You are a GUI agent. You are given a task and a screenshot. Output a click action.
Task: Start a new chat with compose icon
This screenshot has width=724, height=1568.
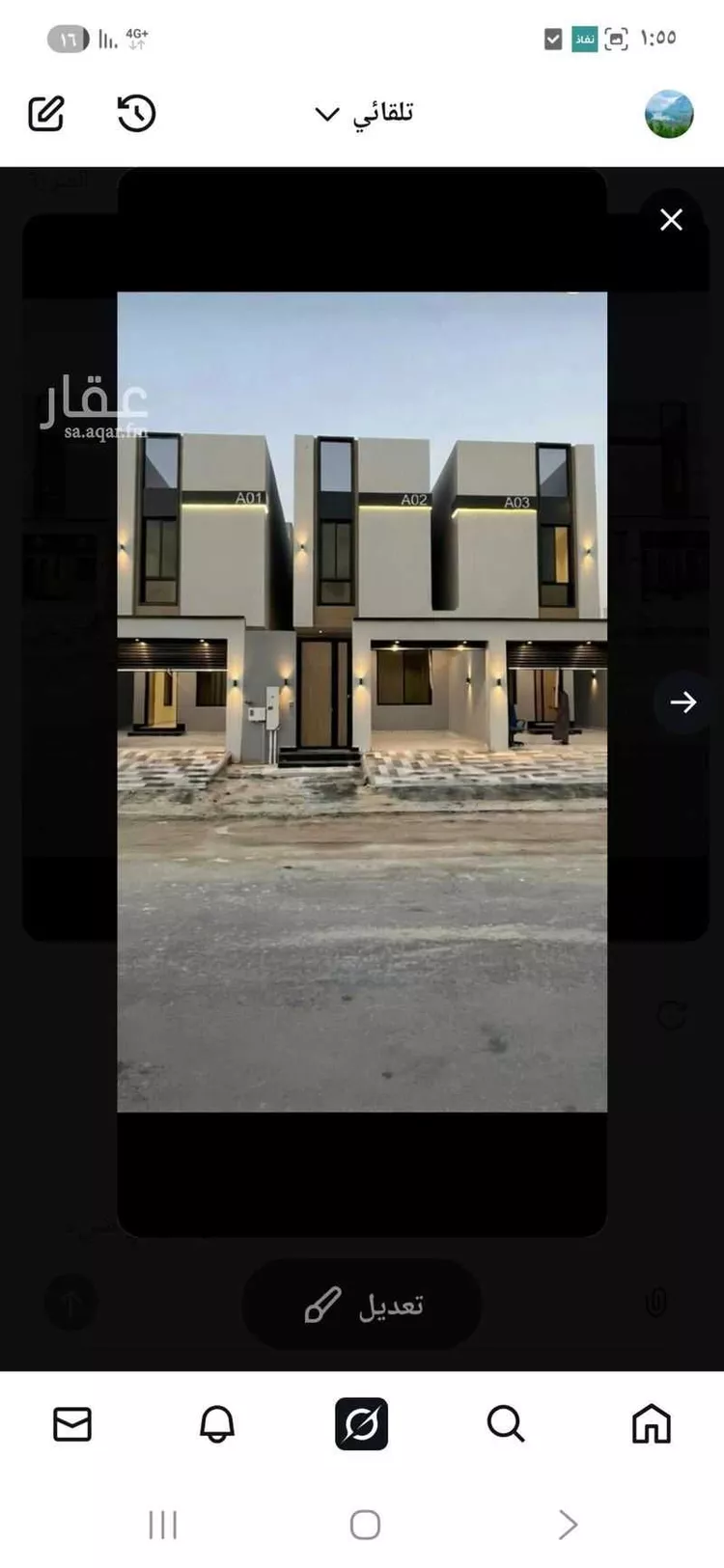(45, 114)
